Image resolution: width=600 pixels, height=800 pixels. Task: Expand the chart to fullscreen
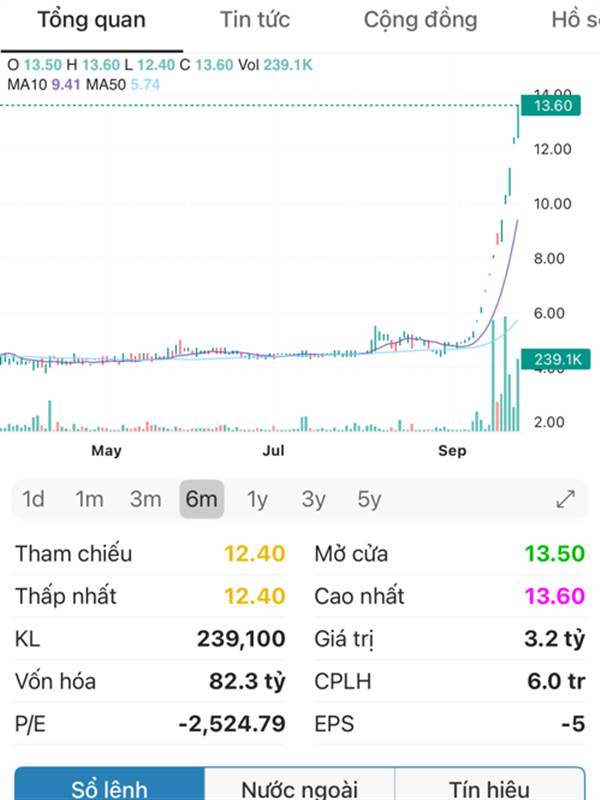point(565,499)
